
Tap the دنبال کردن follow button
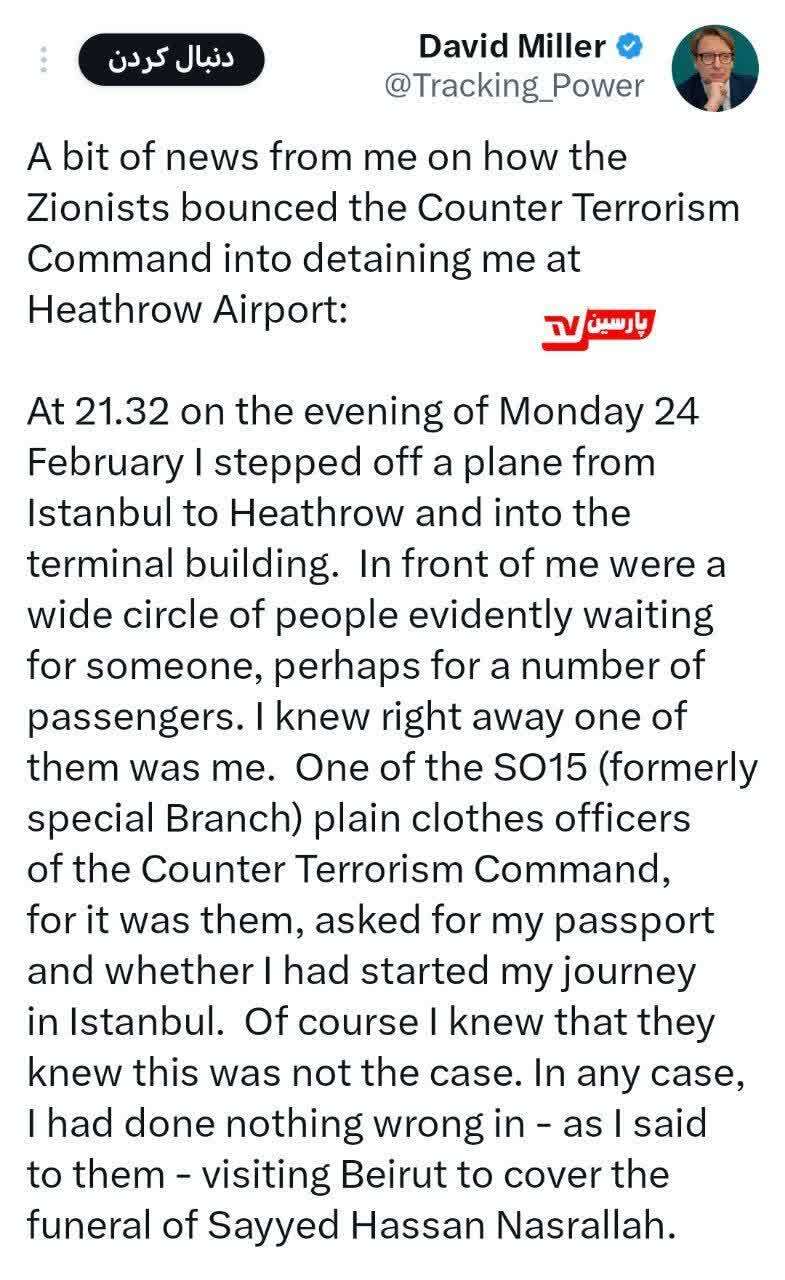[x=170, y=61]
